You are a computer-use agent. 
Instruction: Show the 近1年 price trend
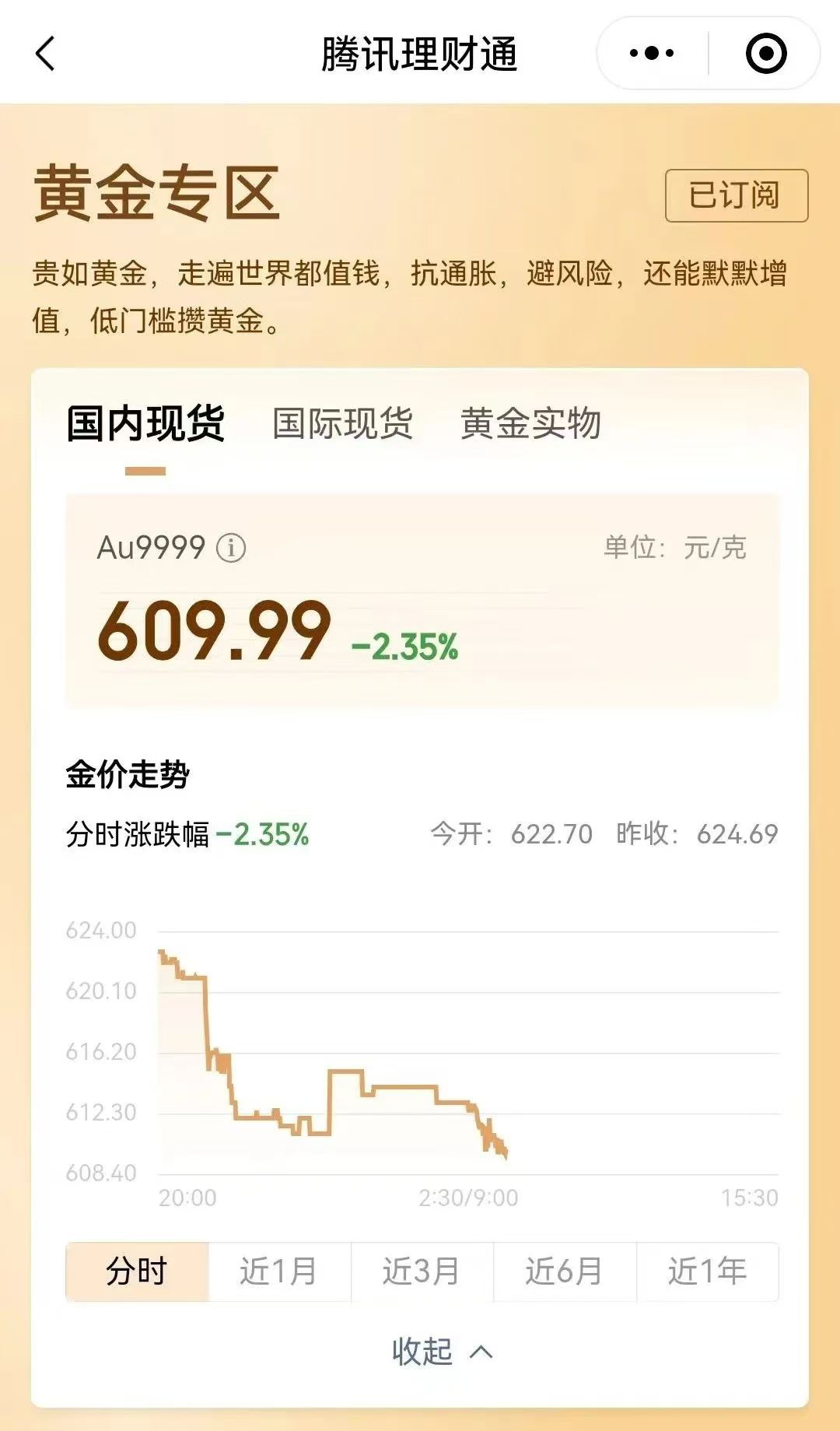point(707,1271)
